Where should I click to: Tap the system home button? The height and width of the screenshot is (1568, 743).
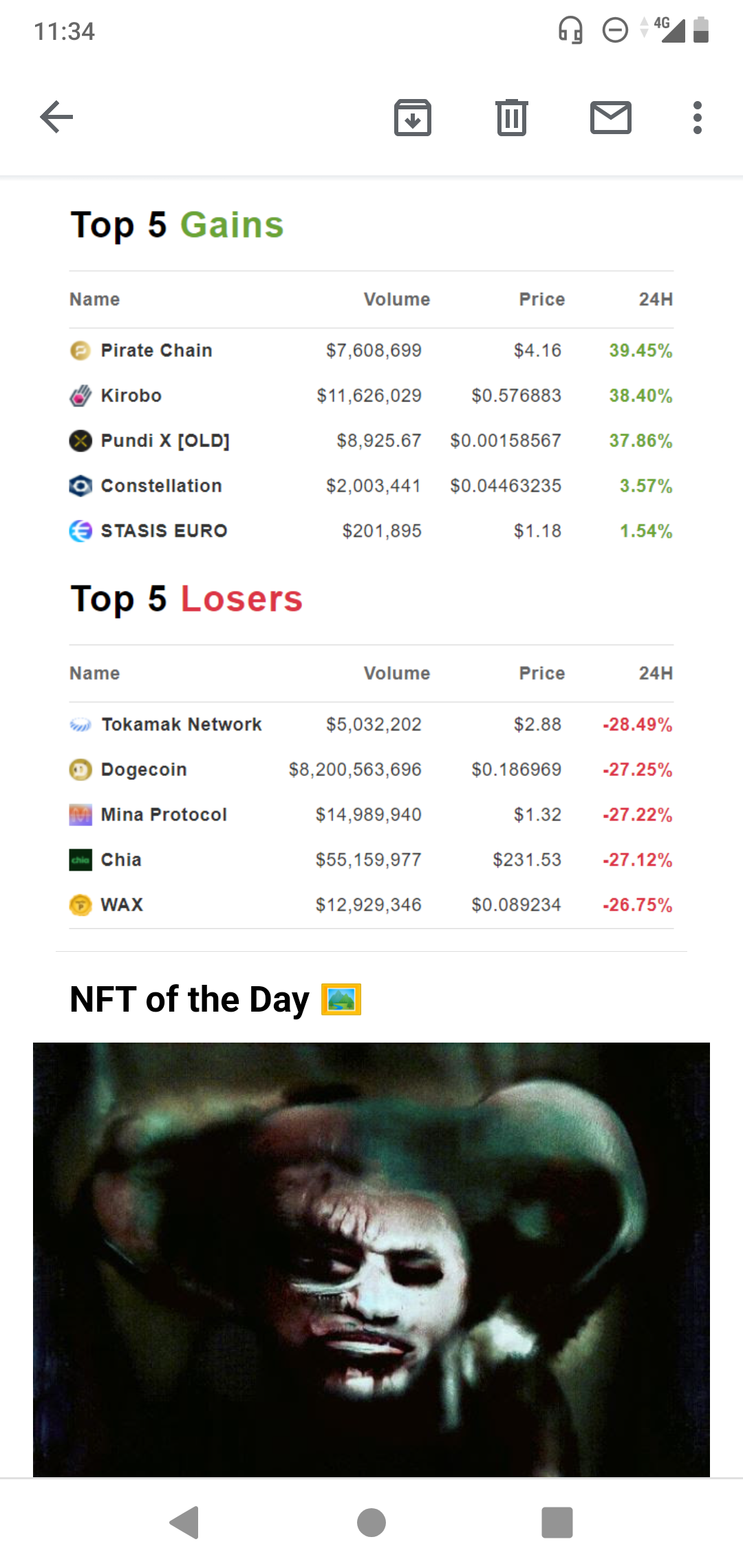click(x=371, y=1523)
